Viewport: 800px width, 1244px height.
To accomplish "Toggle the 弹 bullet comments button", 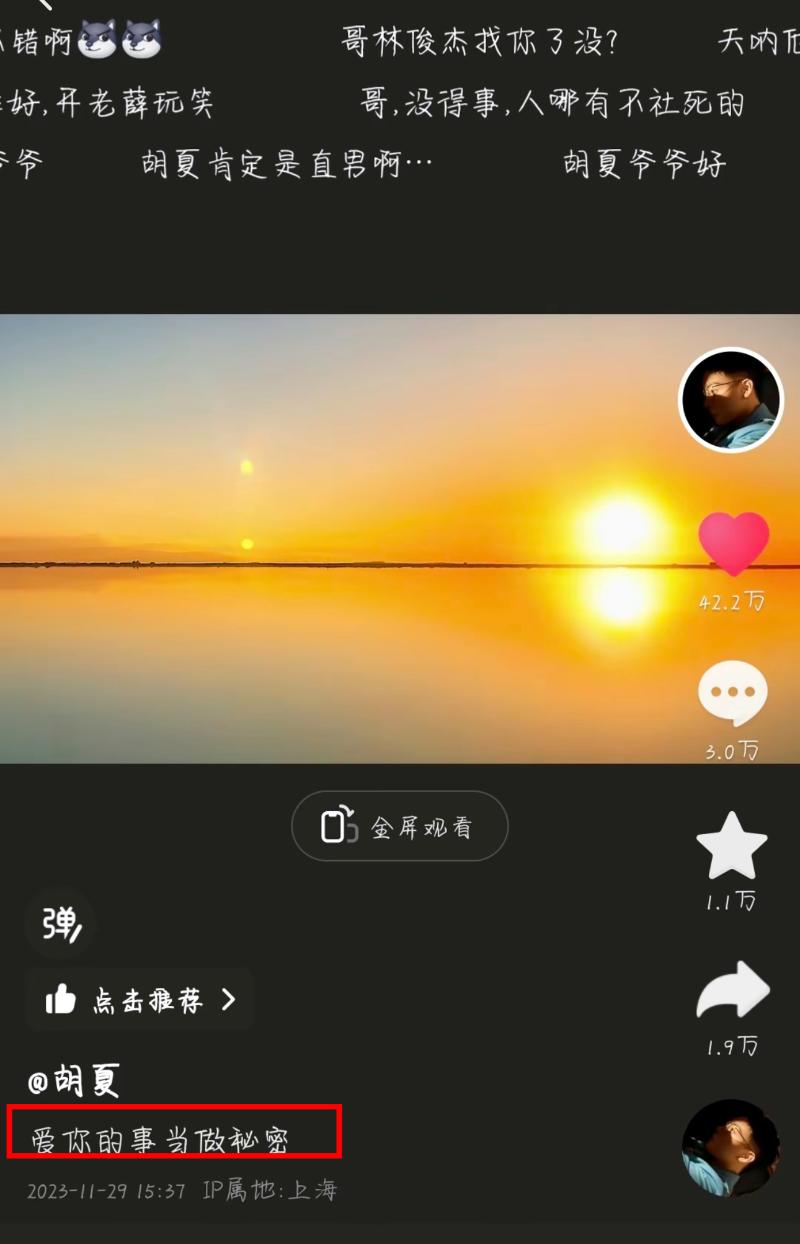I will (61, 923).
